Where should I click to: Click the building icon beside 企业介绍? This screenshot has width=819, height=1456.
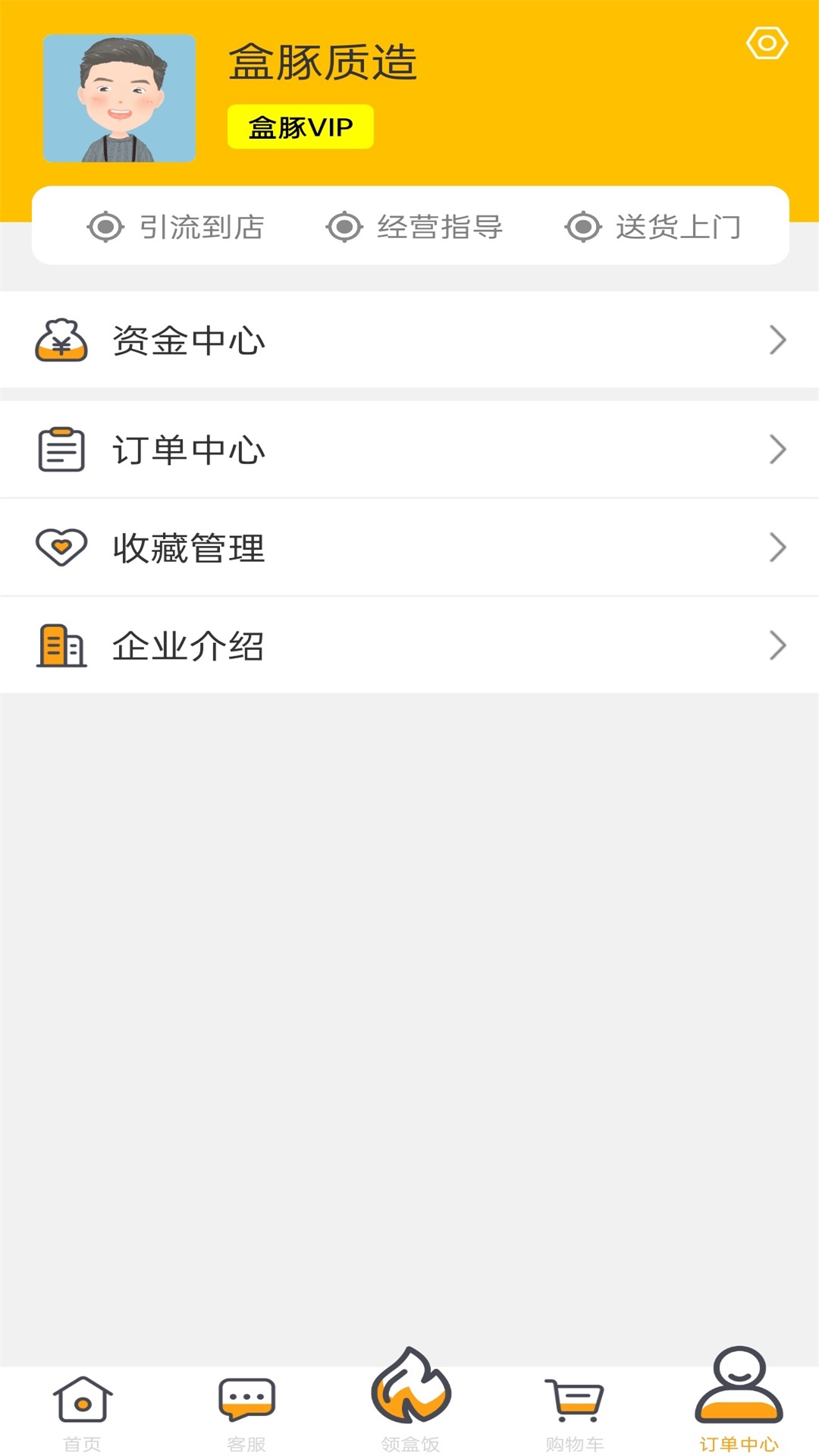[60, 645]
